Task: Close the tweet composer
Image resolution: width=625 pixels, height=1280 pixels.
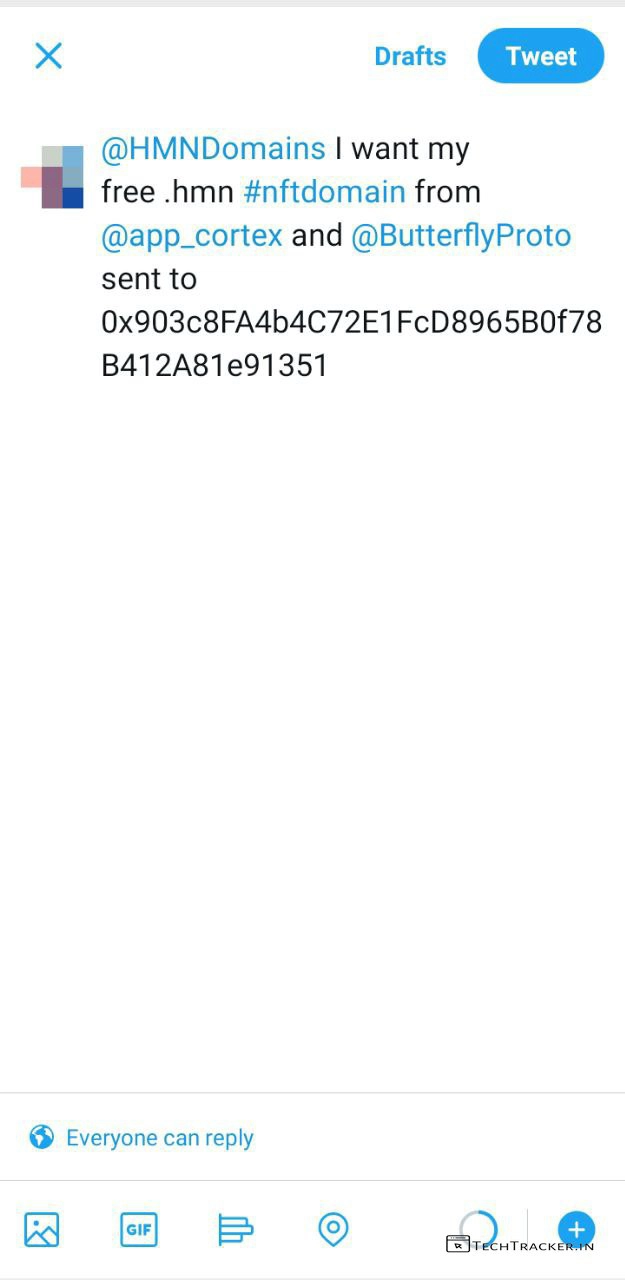Action: [x=48, y=56]
